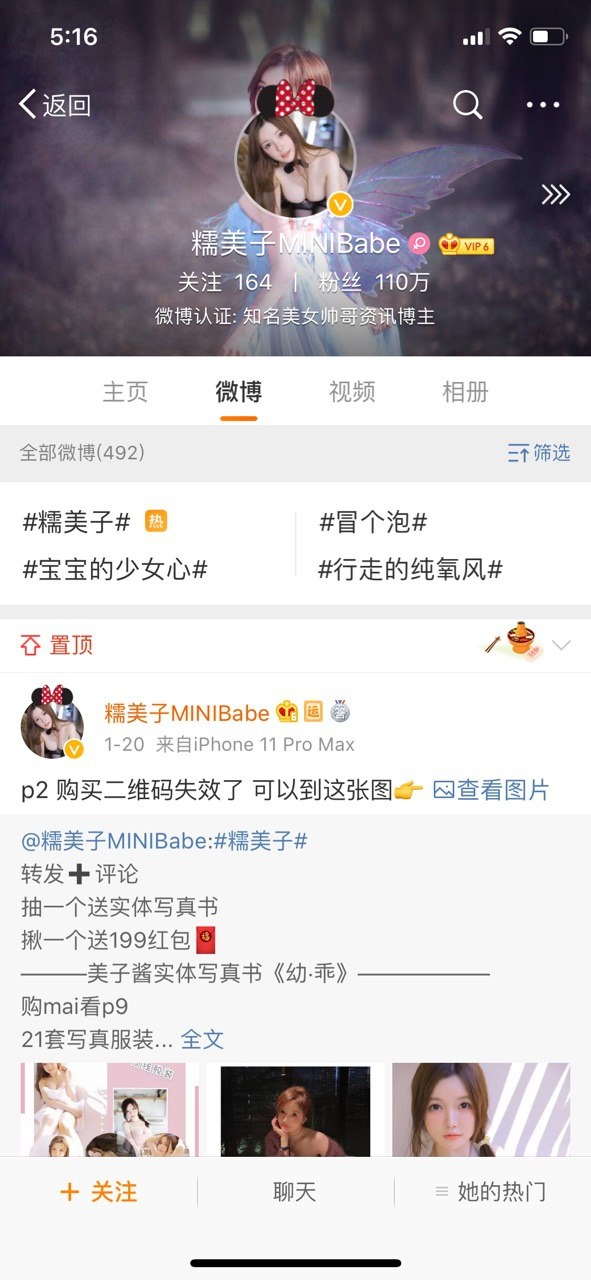The width and height of the screenshot is (591, 1280).
Task: Switch to the 视频 tab
Action: coord(352,391)
